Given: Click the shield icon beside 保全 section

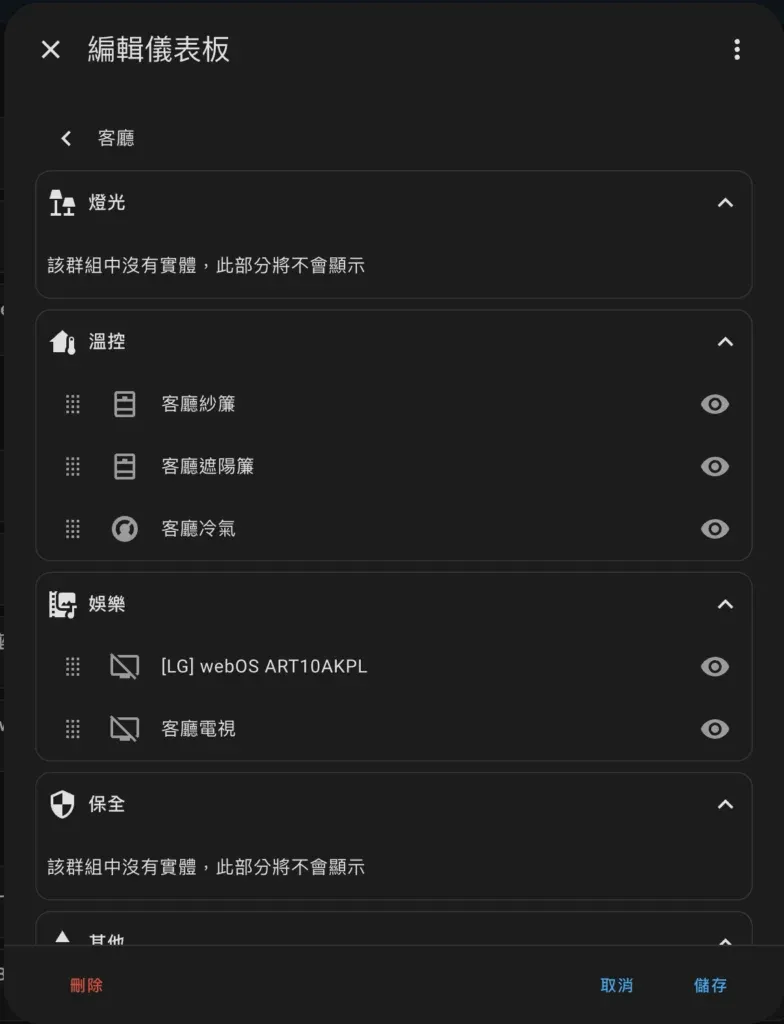Looking at the screenshot, I should click(62, 804).
